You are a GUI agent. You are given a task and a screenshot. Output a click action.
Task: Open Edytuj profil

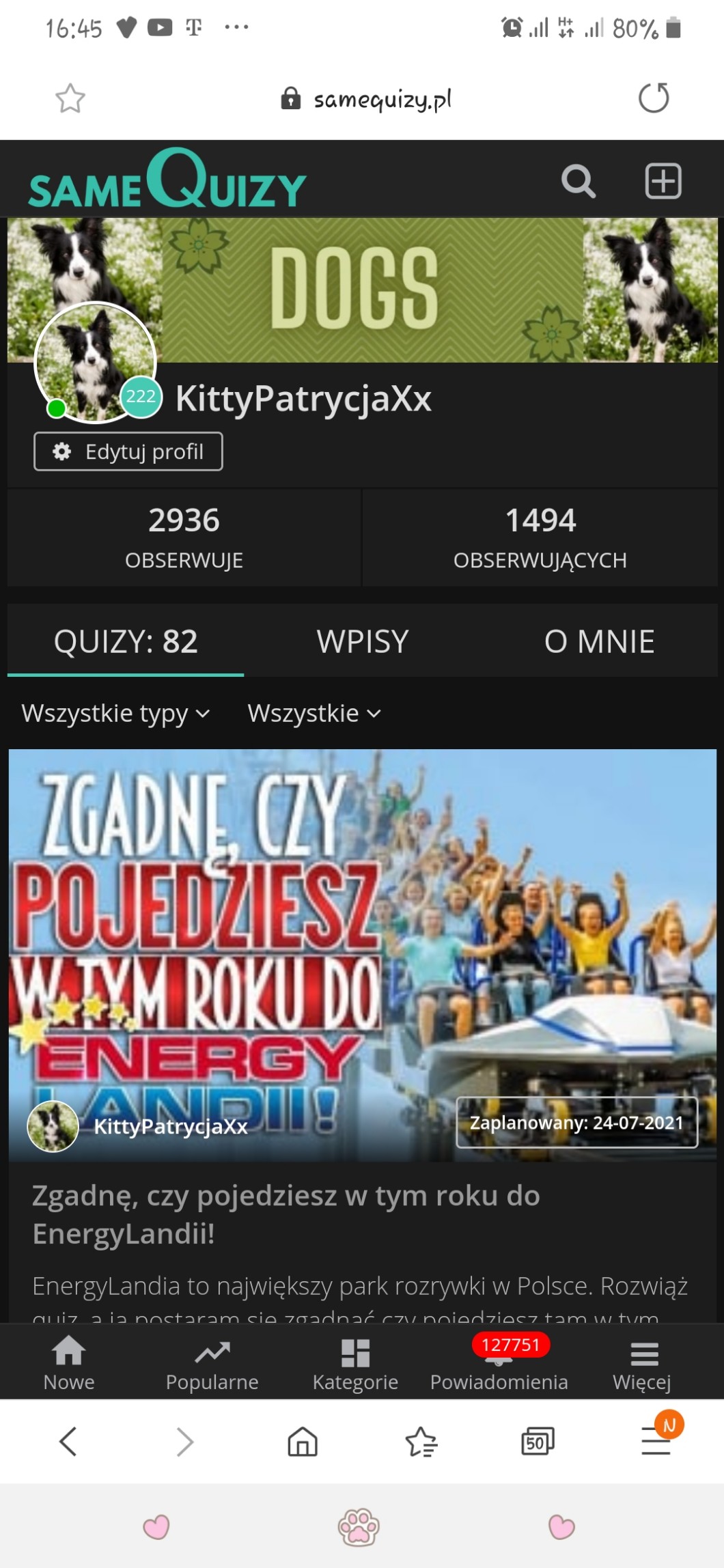click(128, 451)
